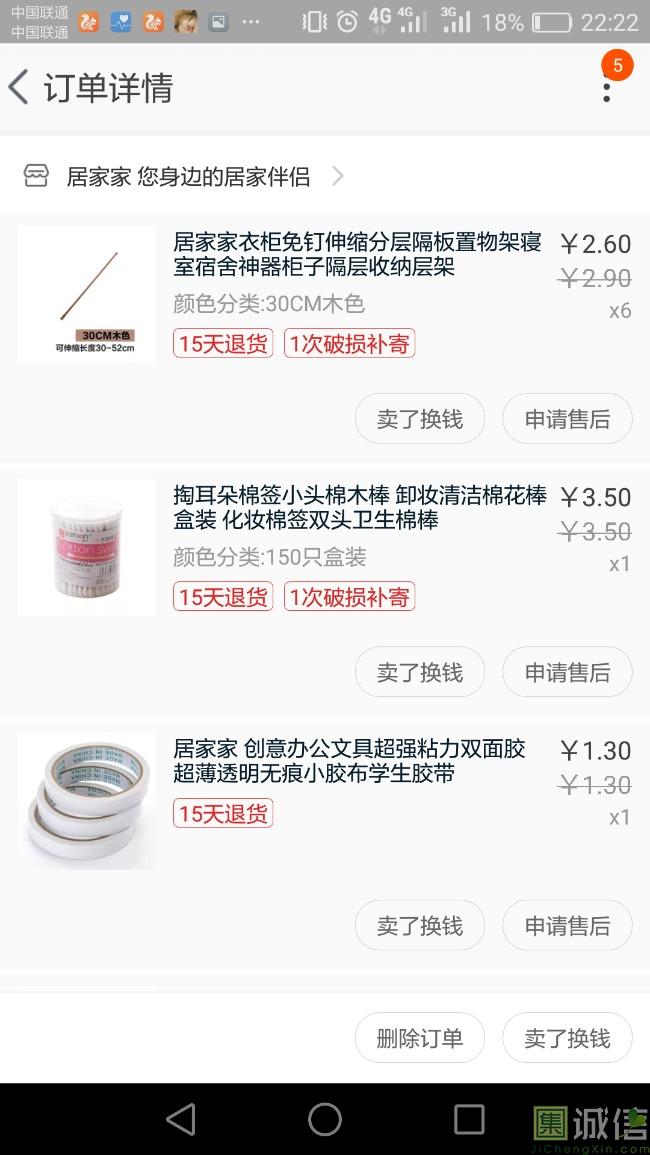Image resolution: width=650 pixels, height=1155 pixels.
Task: Tap 卖了换钱 for the 伸缩分层隔板 item
Action: [419, 419]
